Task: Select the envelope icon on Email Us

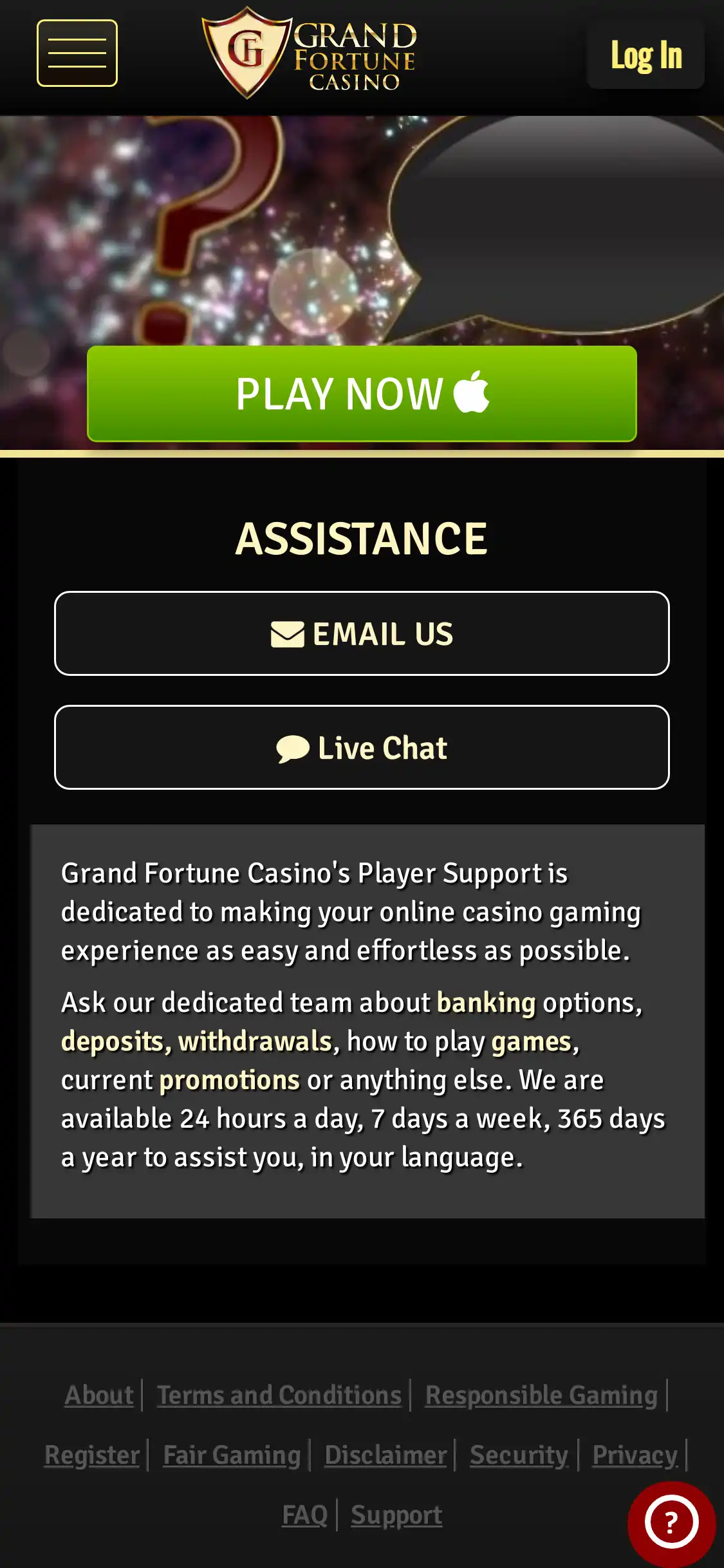Action: (x=288, y=633)
